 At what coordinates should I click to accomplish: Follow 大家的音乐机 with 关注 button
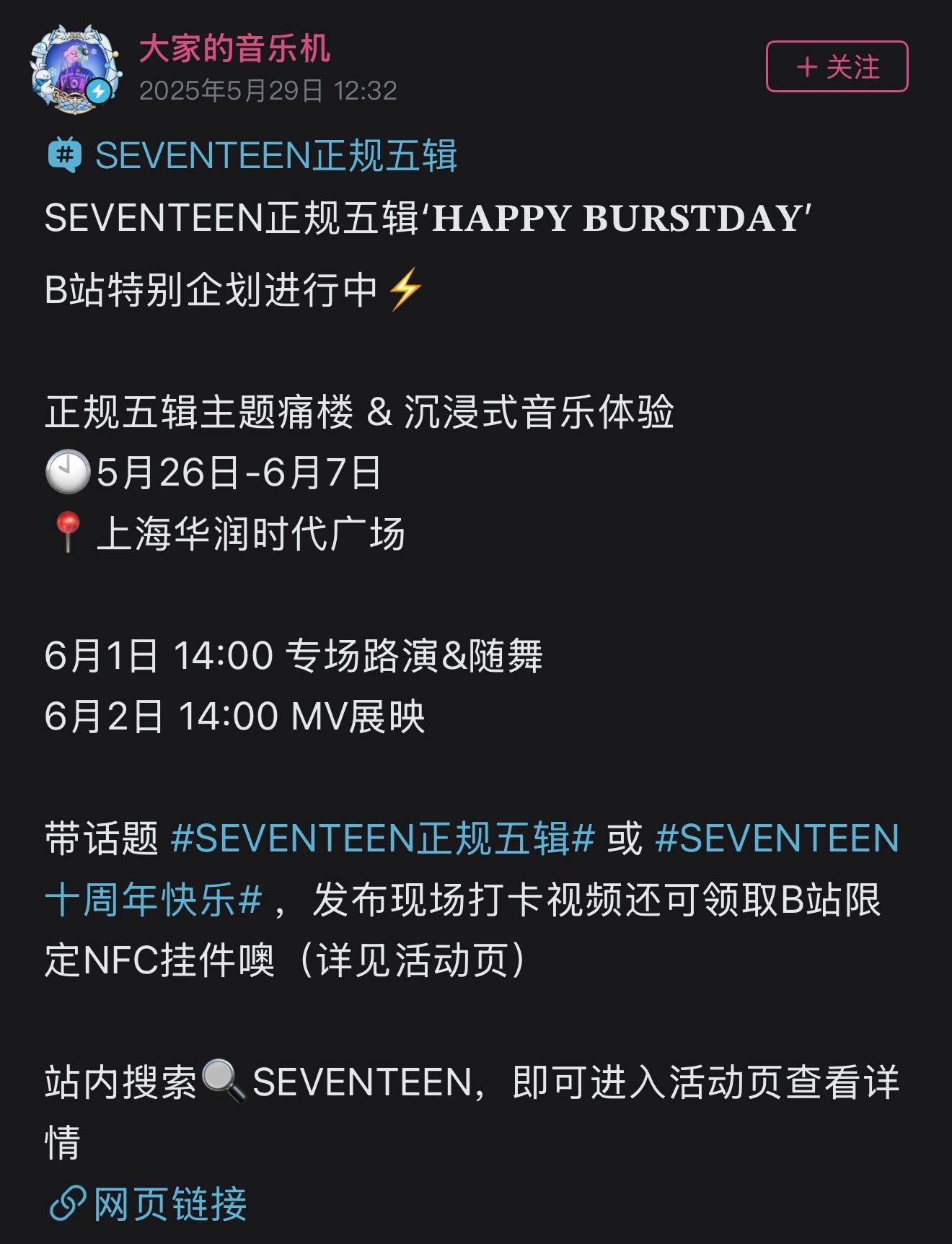point(836,67)
